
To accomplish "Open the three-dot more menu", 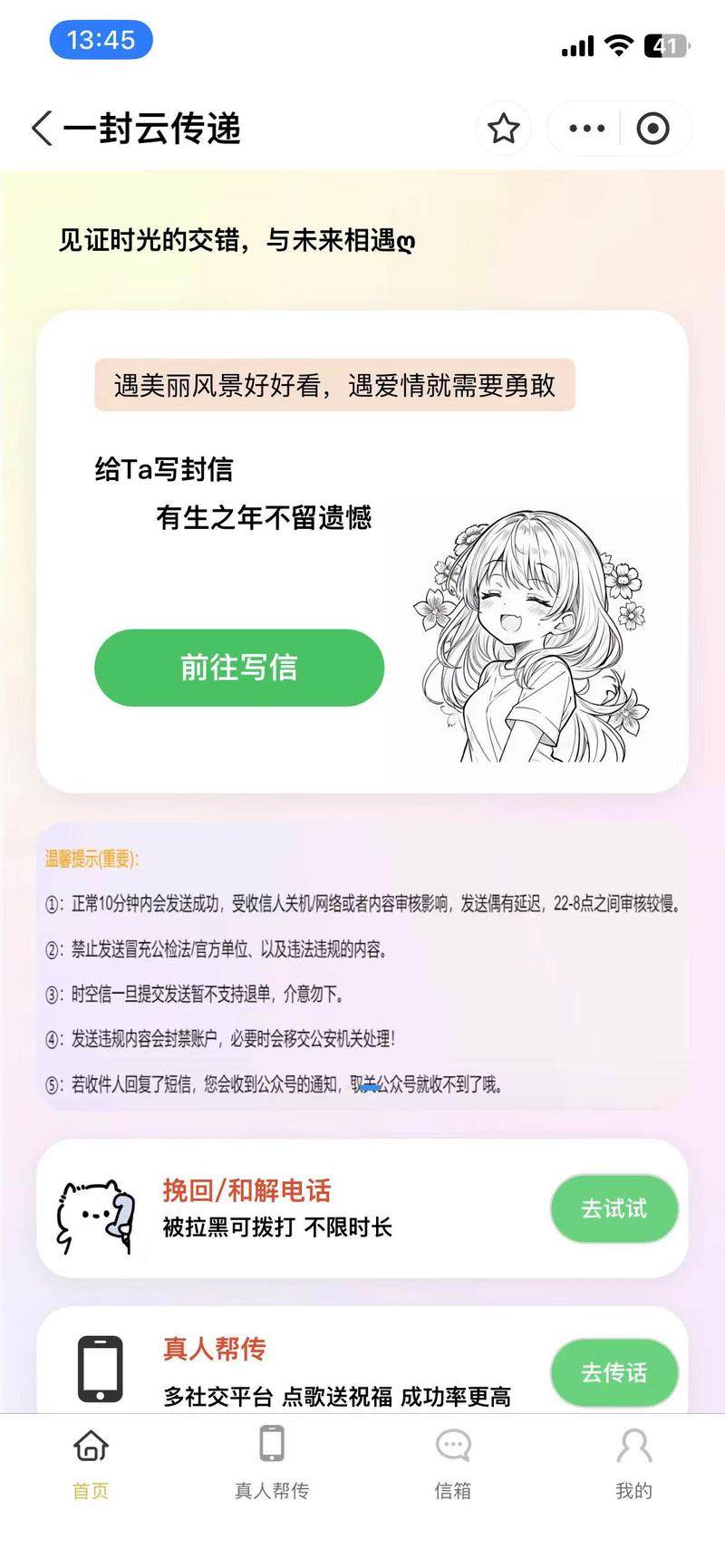I will tap(586, 129).
